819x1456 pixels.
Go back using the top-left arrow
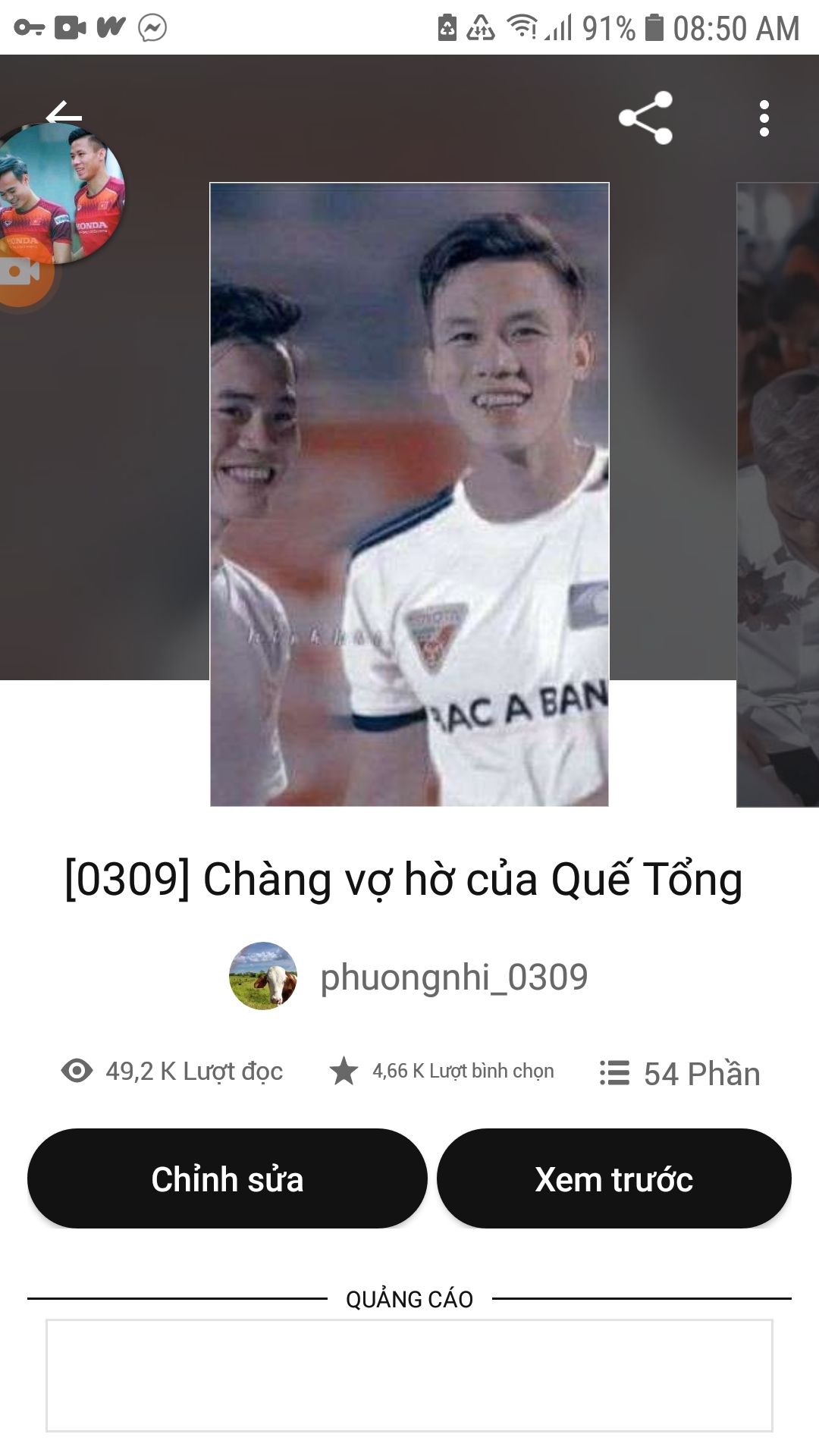coord(64,115)
